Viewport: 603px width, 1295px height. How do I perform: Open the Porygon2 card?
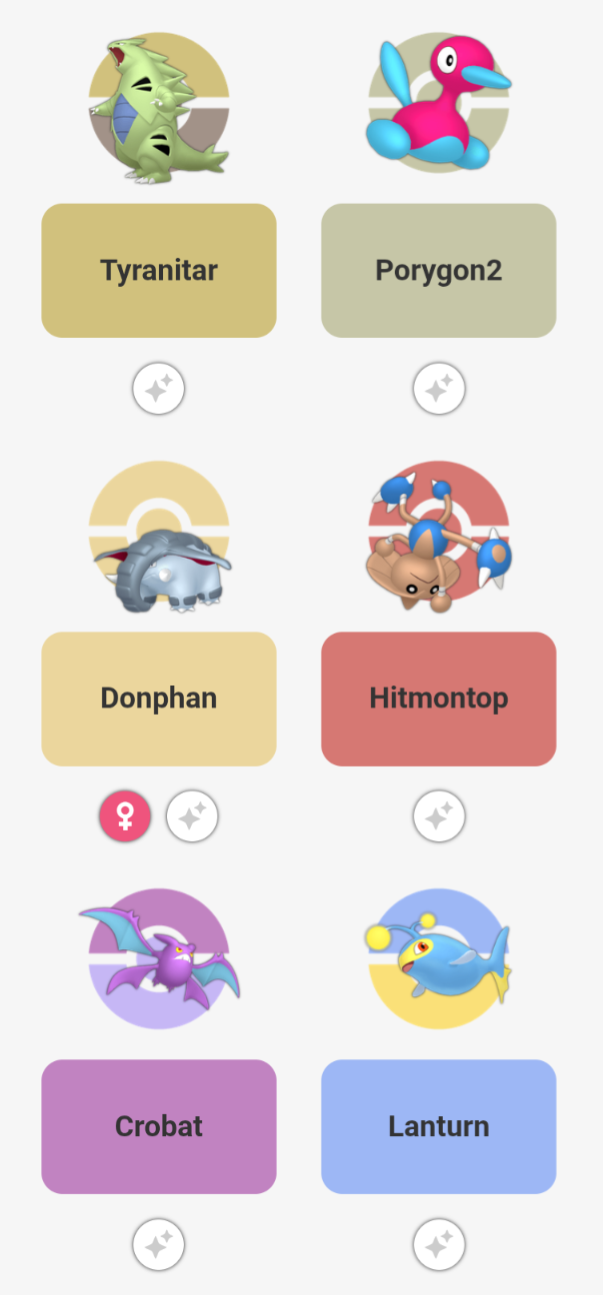click(x=438, y=270)
